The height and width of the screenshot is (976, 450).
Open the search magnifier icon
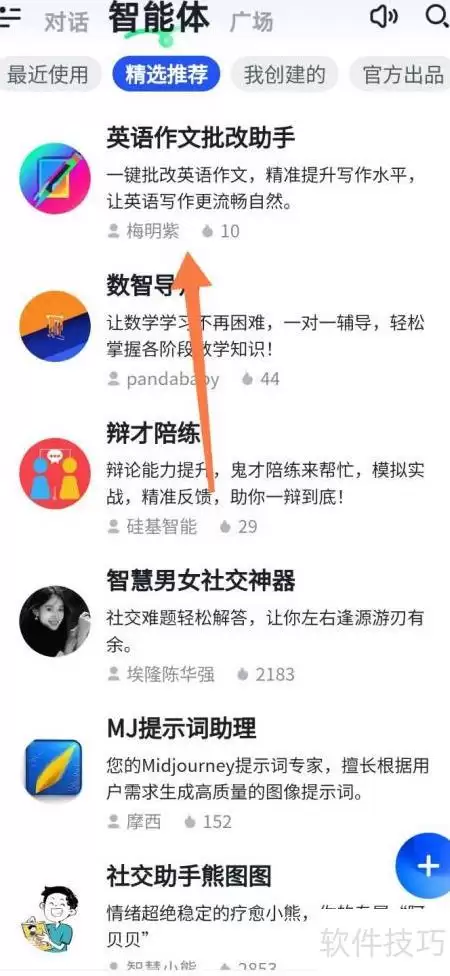tap(437, 16)
